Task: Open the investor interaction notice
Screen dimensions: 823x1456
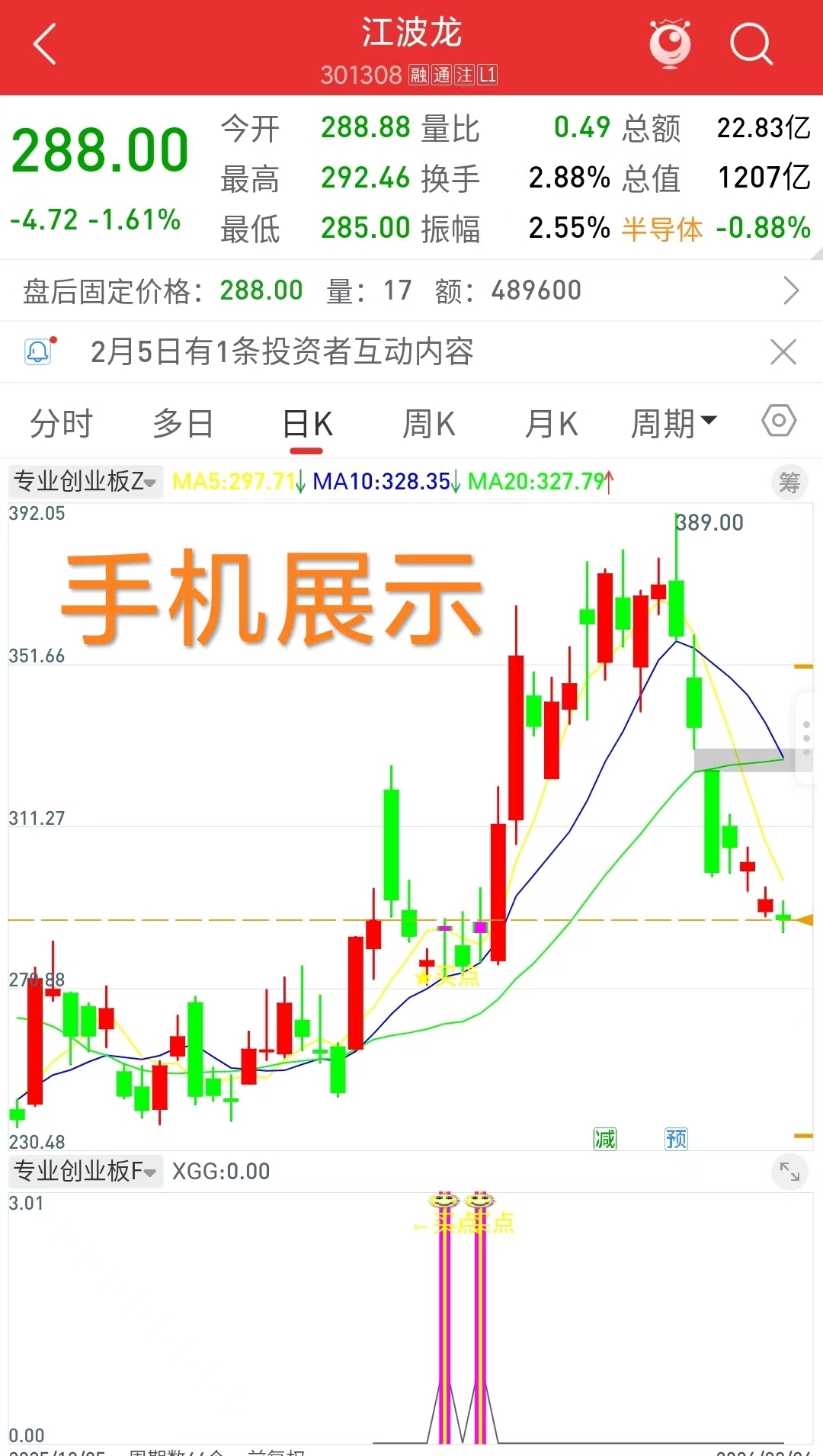Action: 282,352
